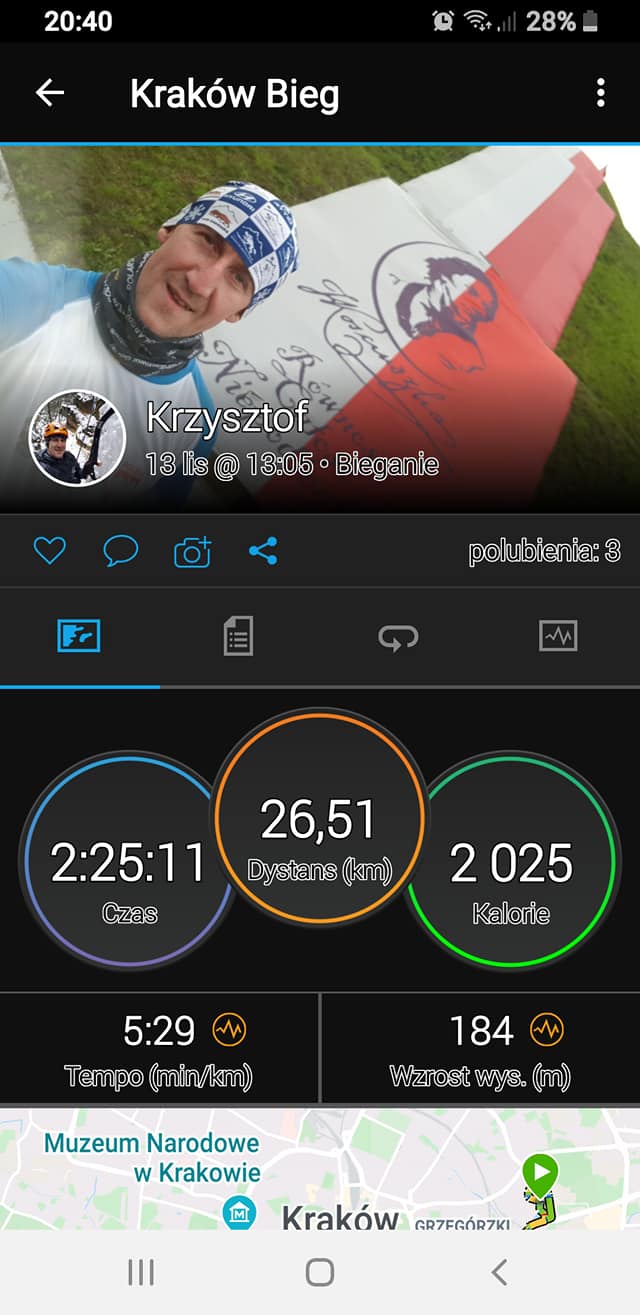Open Krzysztof's profile picture
This screenshot has width=640, height=1315.
[78, 438]
